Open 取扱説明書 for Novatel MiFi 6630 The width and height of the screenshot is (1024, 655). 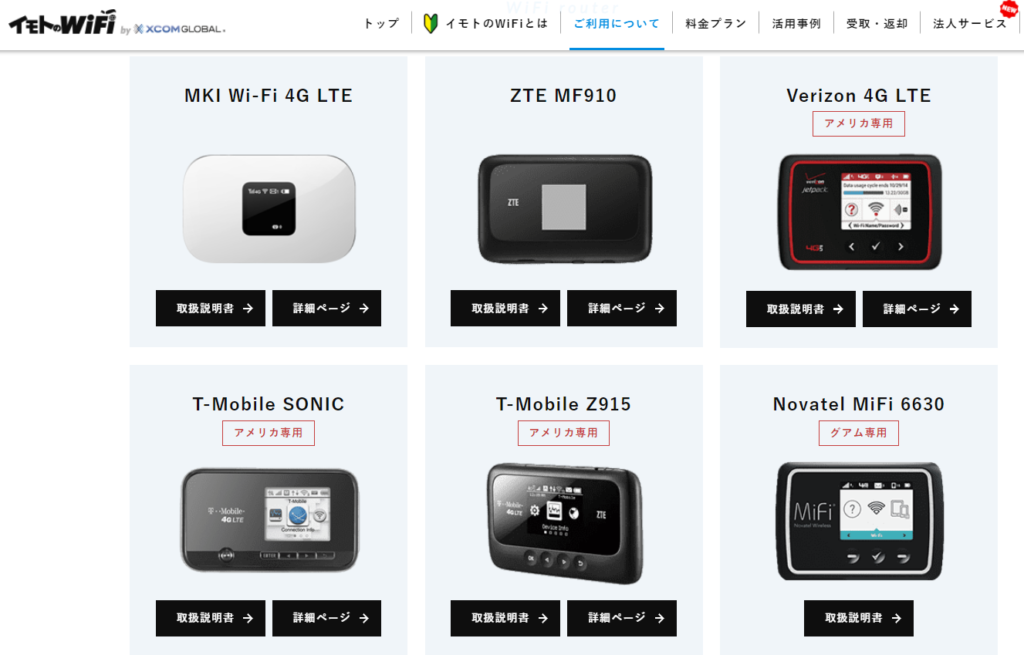[x=858, y=618]
